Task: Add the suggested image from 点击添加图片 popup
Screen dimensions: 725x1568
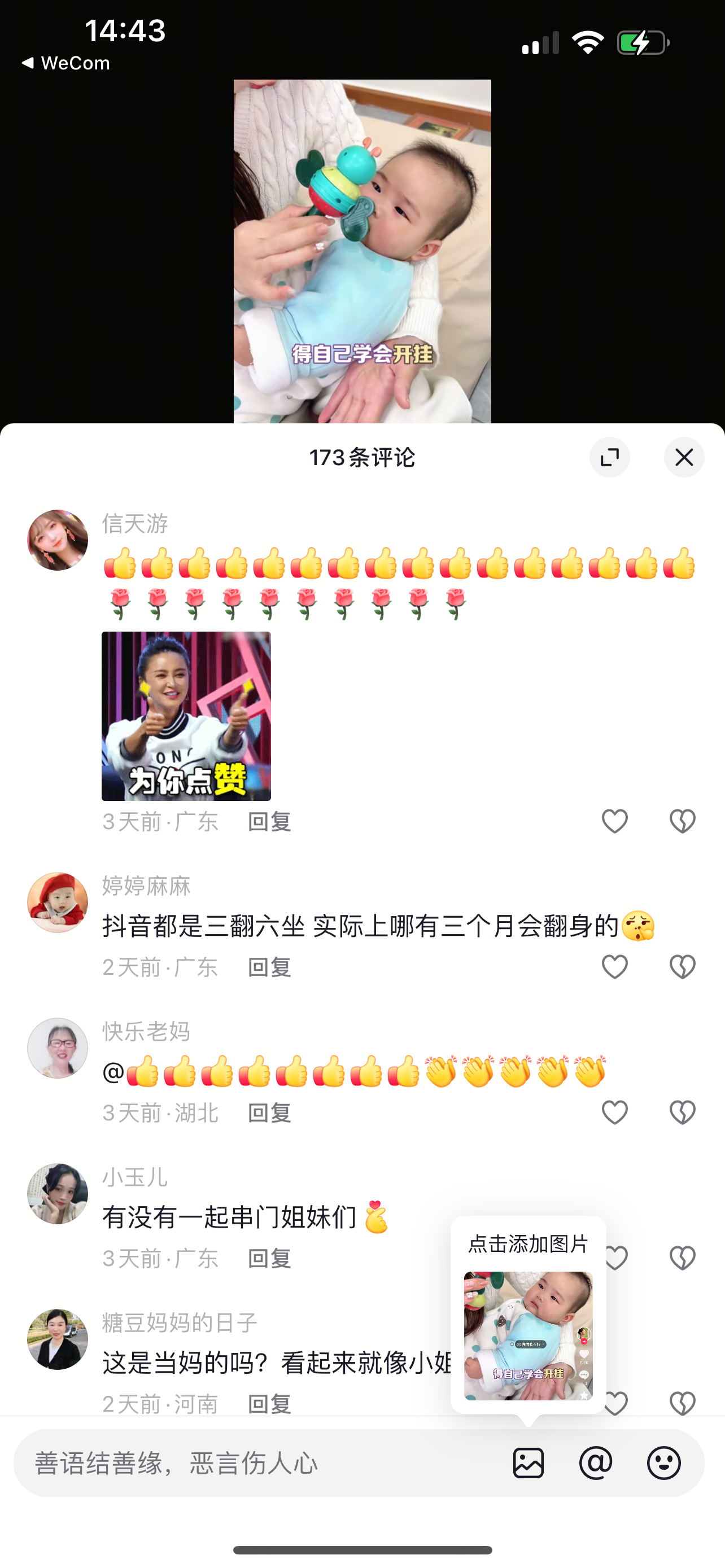Action: click(529, 1335)
